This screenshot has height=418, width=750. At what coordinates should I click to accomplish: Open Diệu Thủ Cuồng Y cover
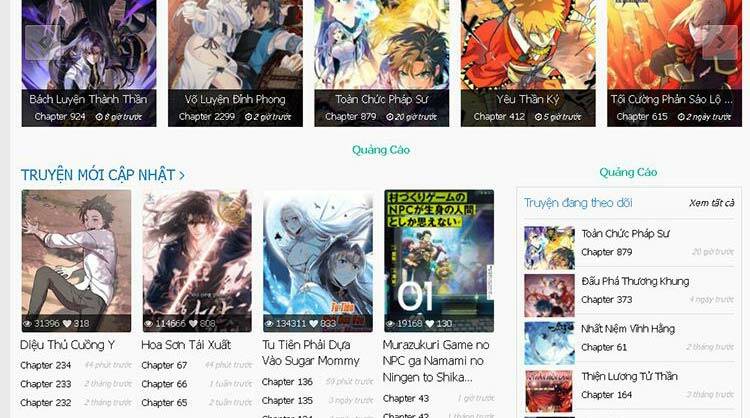coord(76,260)
